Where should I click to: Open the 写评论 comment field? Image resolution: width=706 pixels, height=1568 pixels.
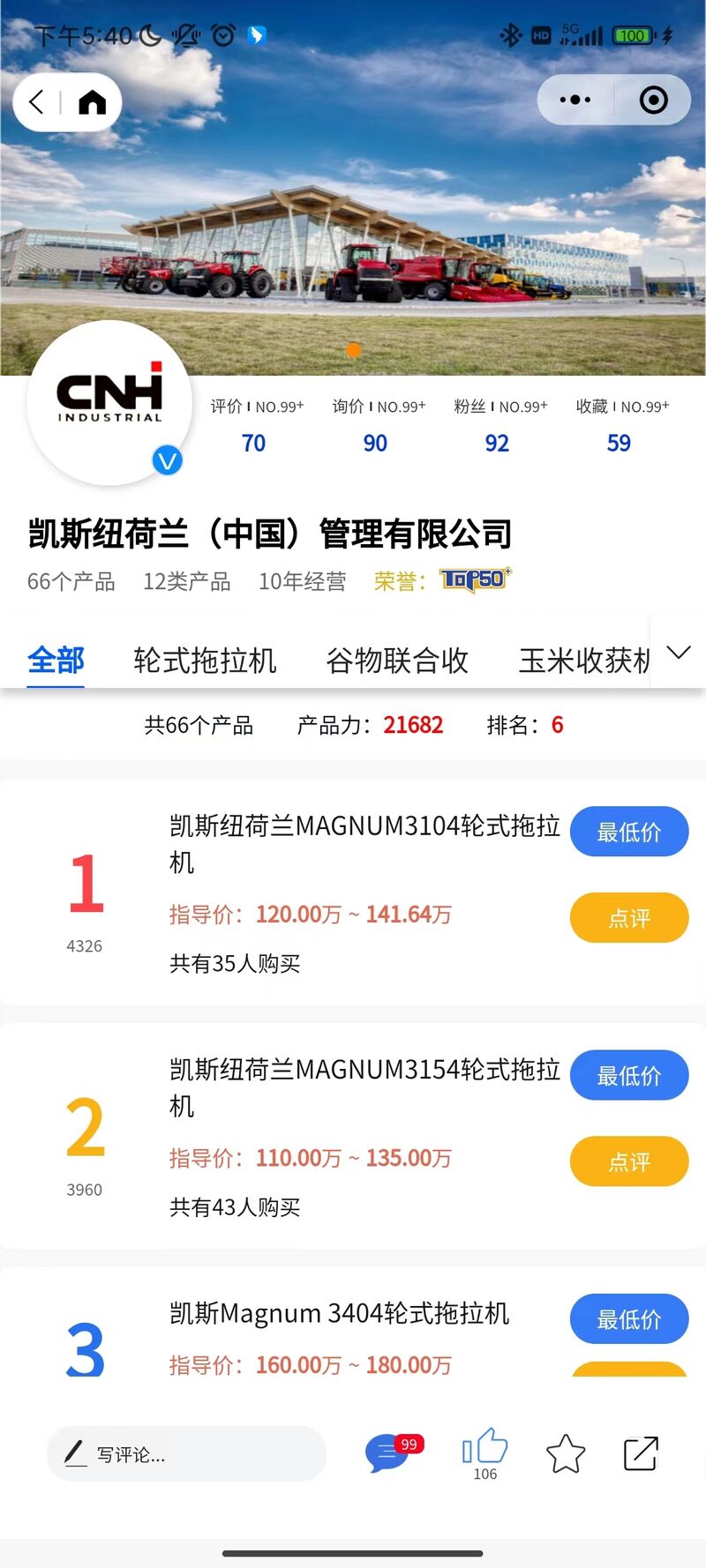coord(186,1454)
